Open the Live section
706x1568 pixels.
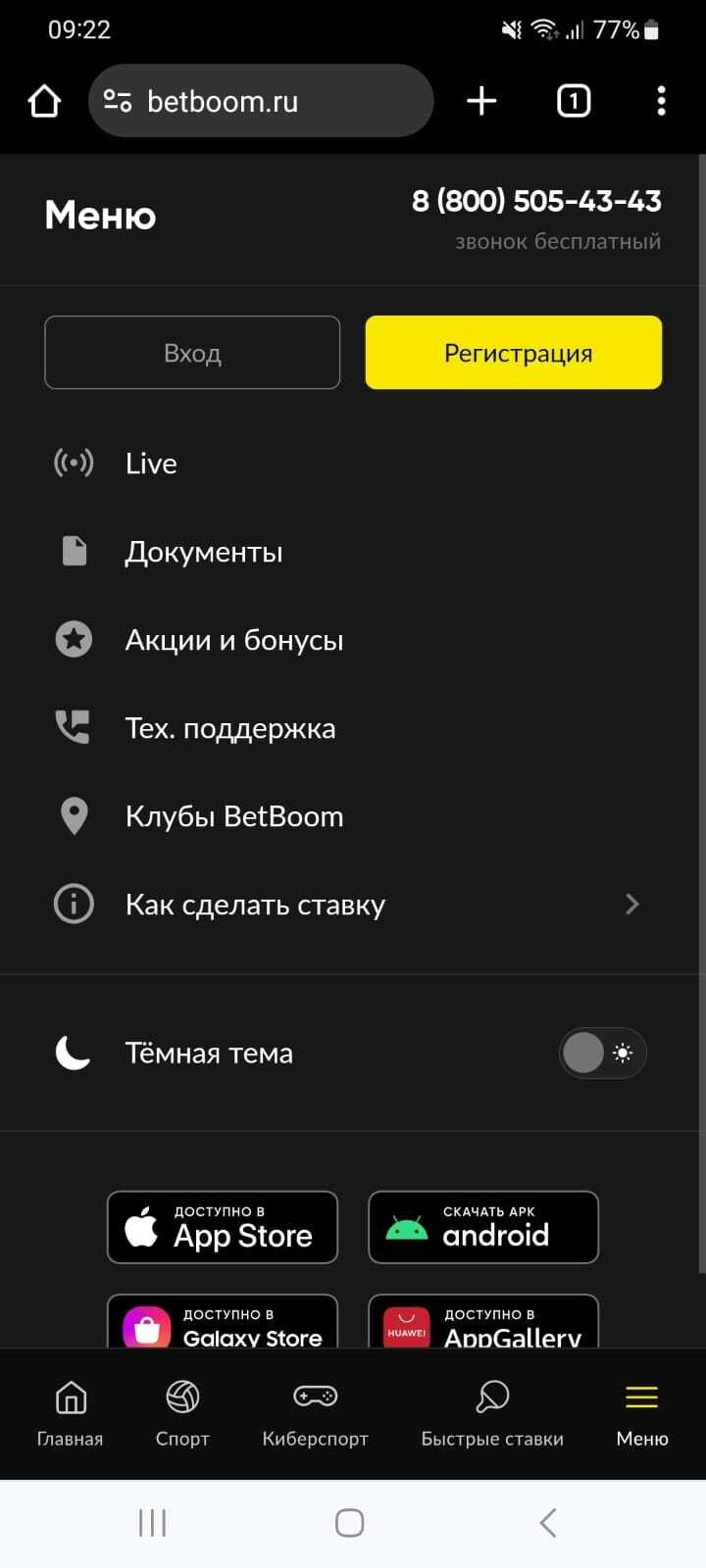click(x=151, y=464)
